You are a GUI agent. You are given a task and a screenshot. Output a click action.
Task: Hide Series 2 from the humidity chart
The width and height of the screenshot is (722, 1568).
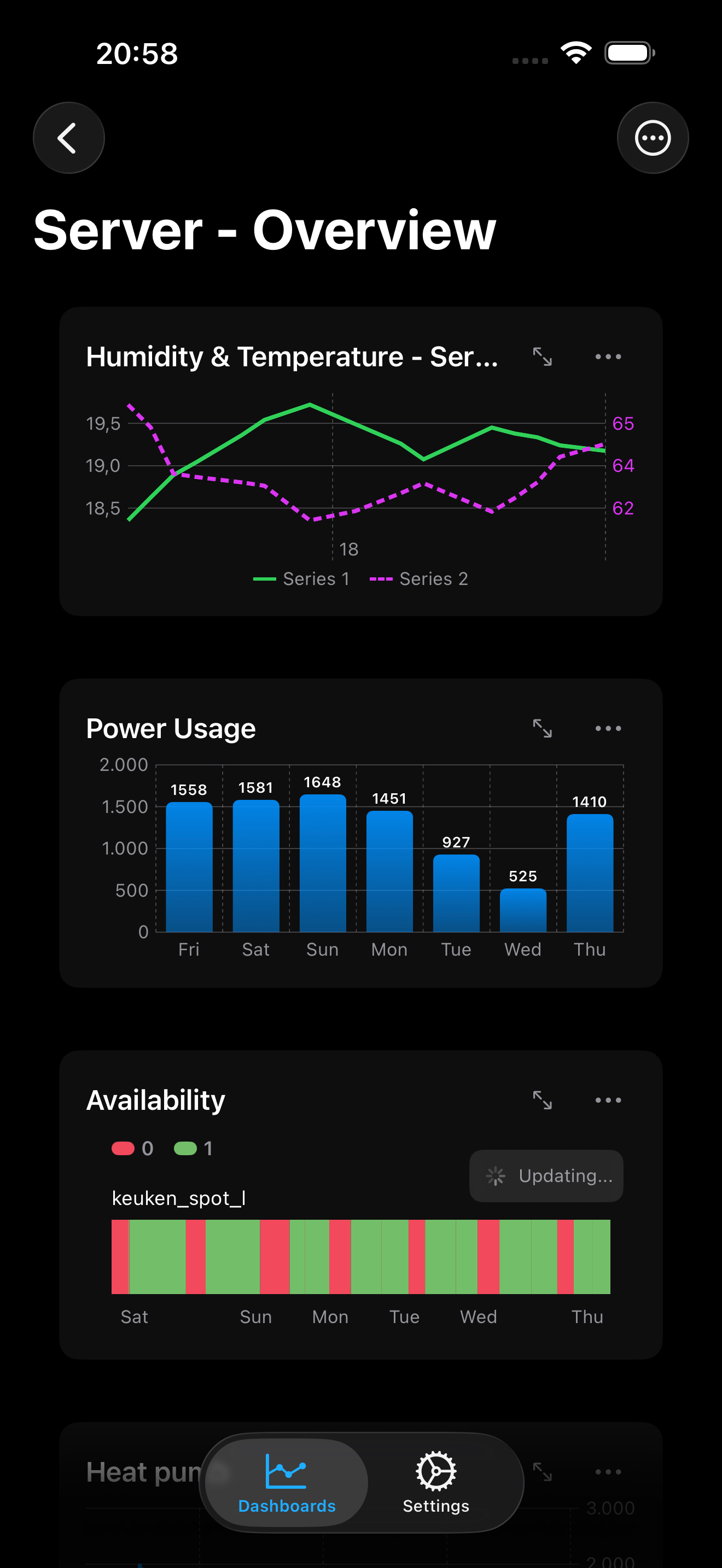pos(419,578)
